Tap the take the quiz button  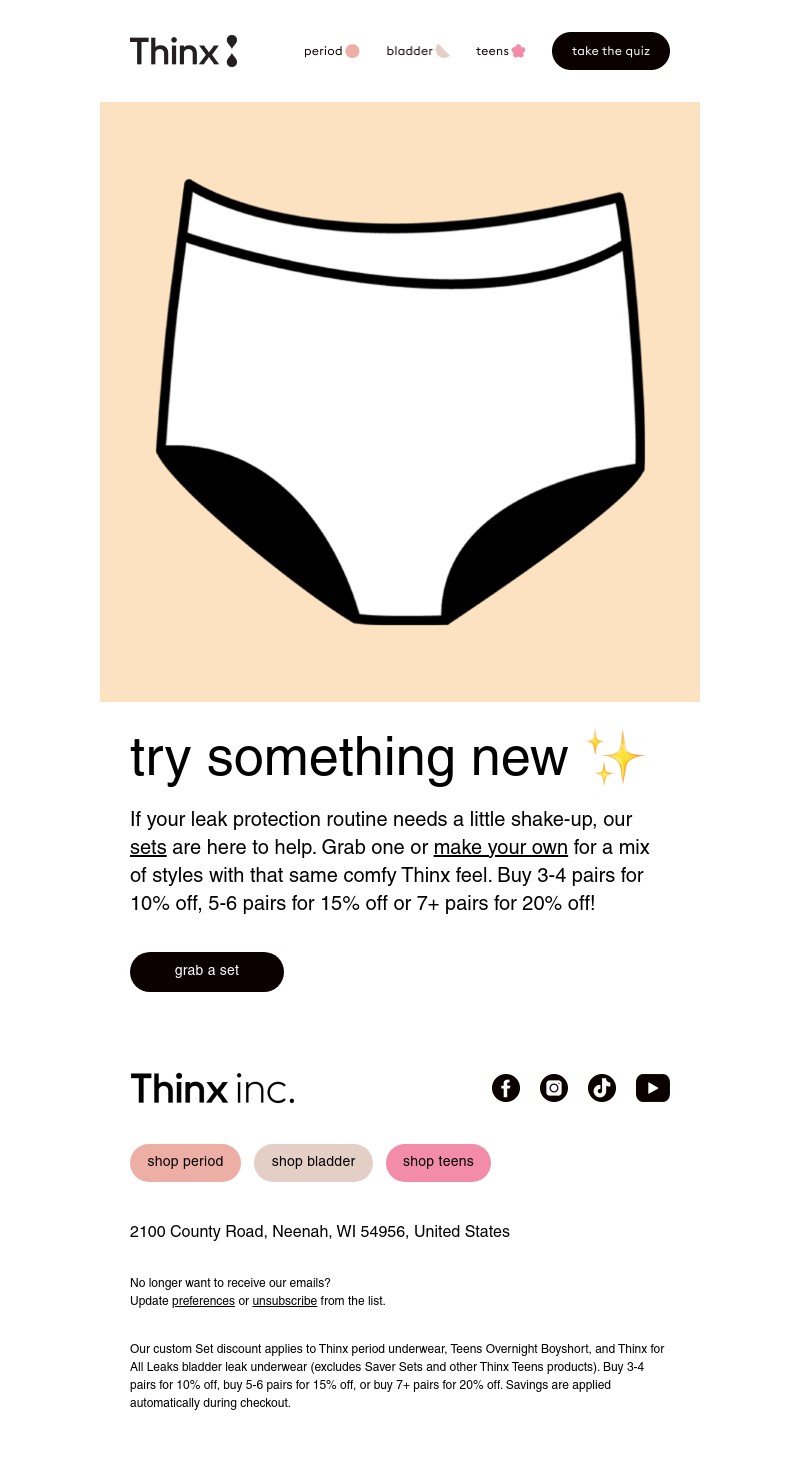coord(610,51)
